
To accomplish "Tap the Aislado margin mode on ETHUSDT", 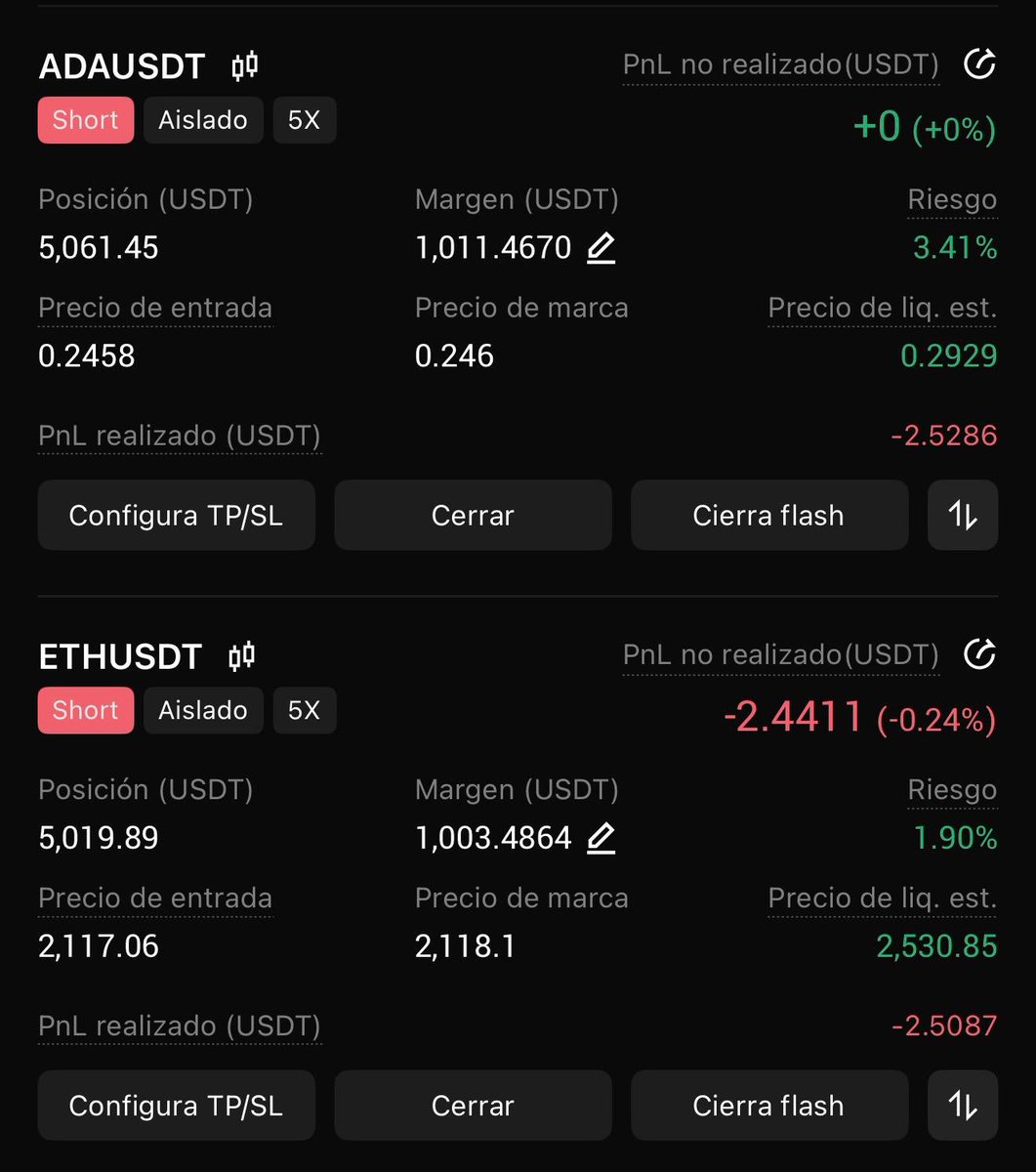I will (203, 710).
